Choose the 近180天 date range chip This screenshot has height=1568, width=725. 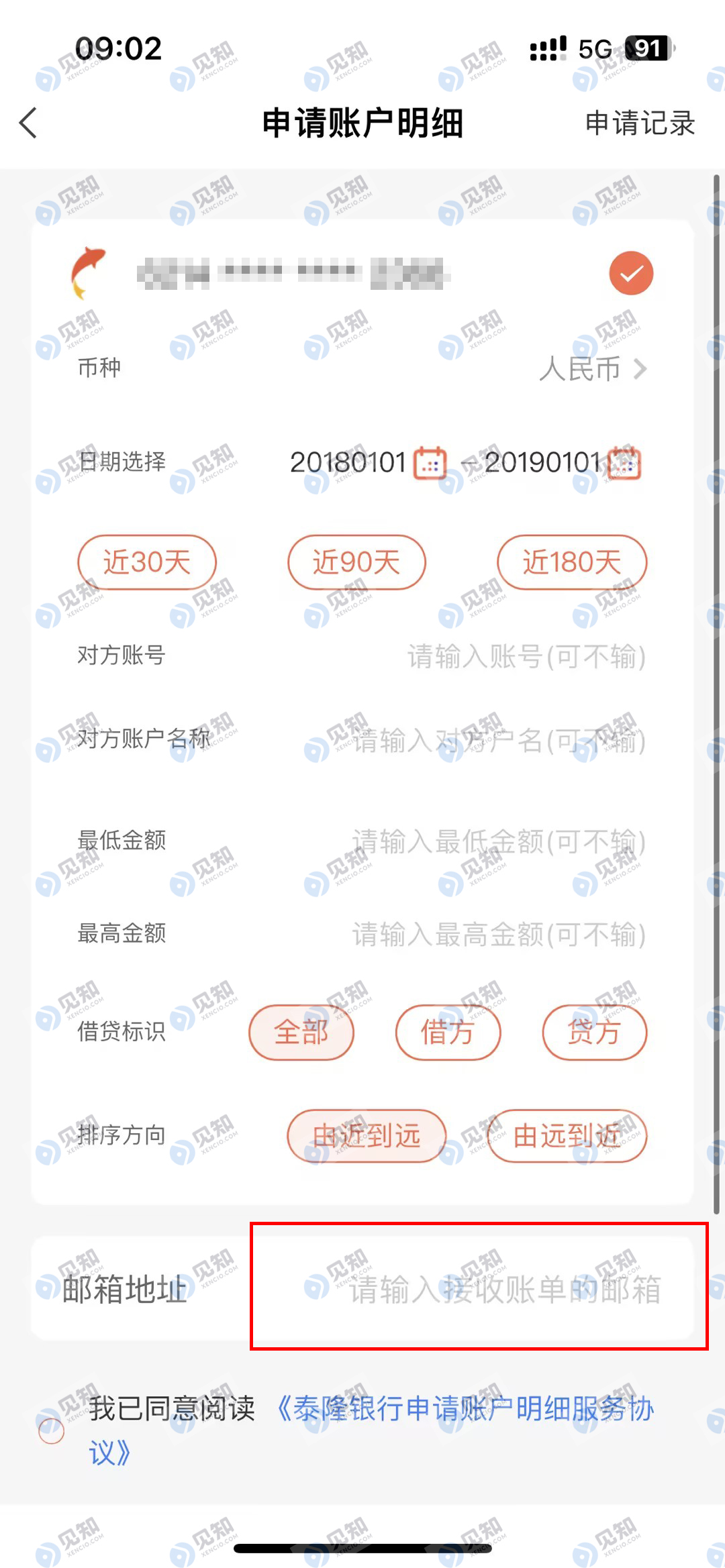(x=572, y=562)
